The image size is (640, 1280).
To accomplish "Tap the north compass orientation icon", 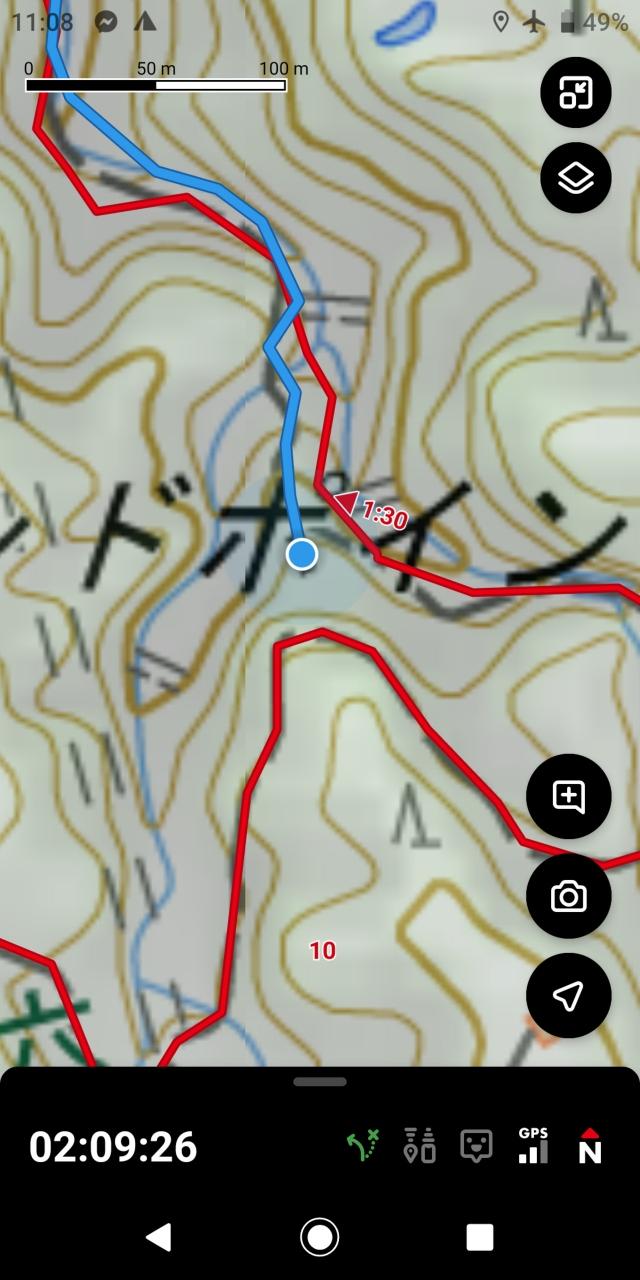I will 590,1146.
